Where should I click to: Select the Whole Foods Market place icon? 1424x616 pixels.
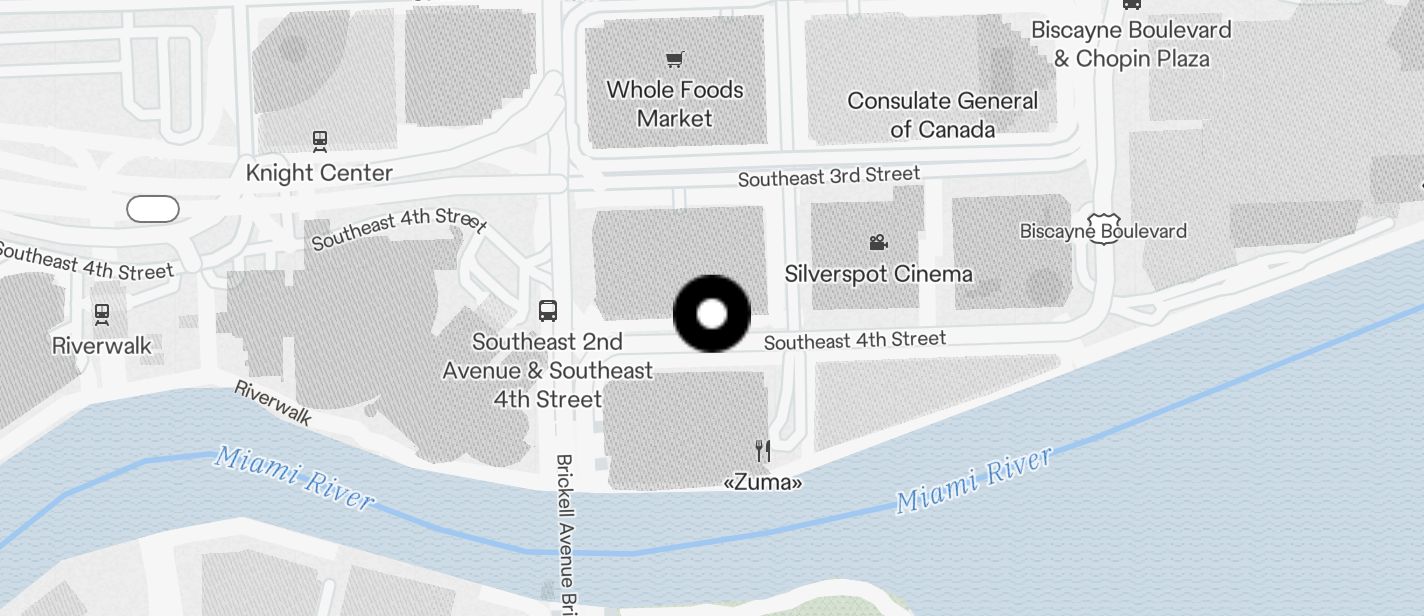[675, 60]
